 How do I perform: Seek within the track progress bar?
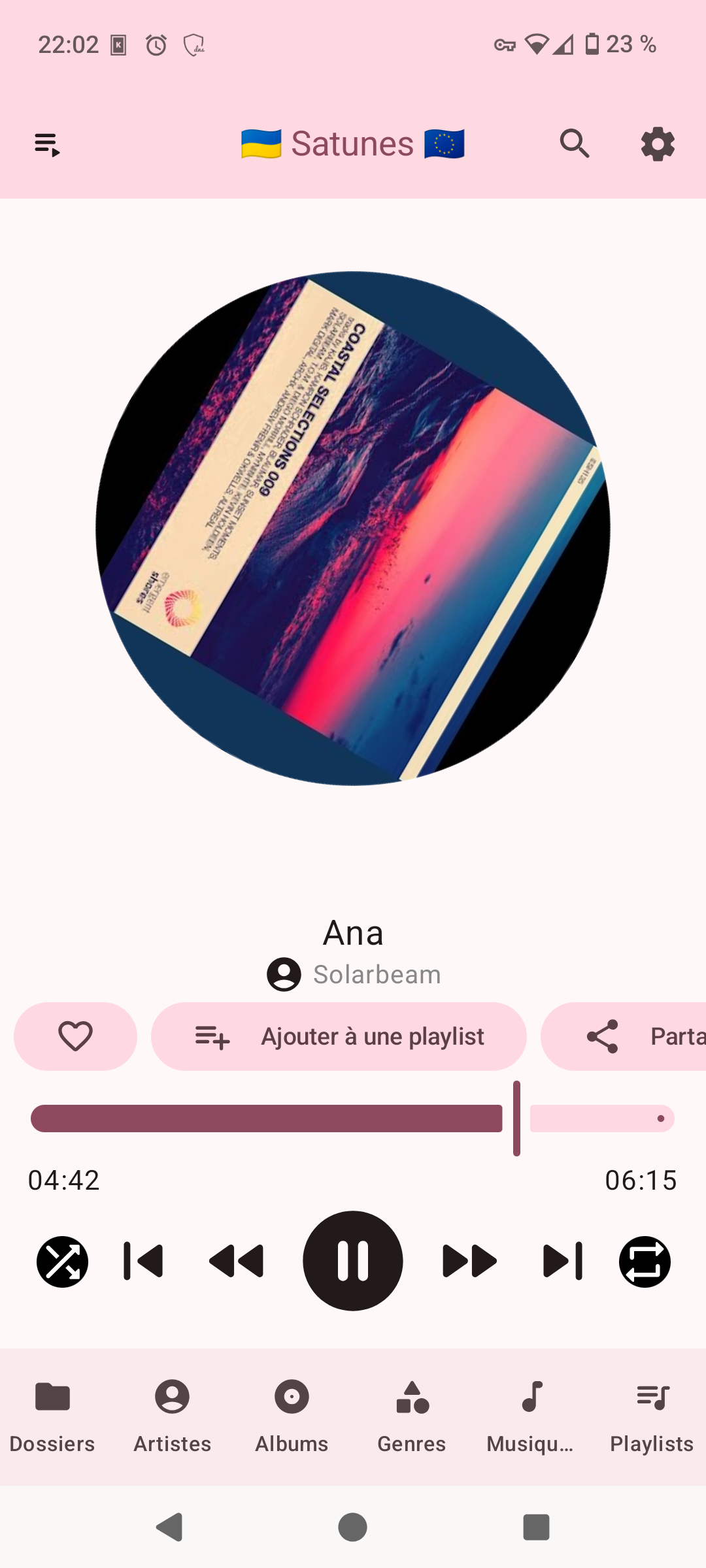(x=353, y=1119)
